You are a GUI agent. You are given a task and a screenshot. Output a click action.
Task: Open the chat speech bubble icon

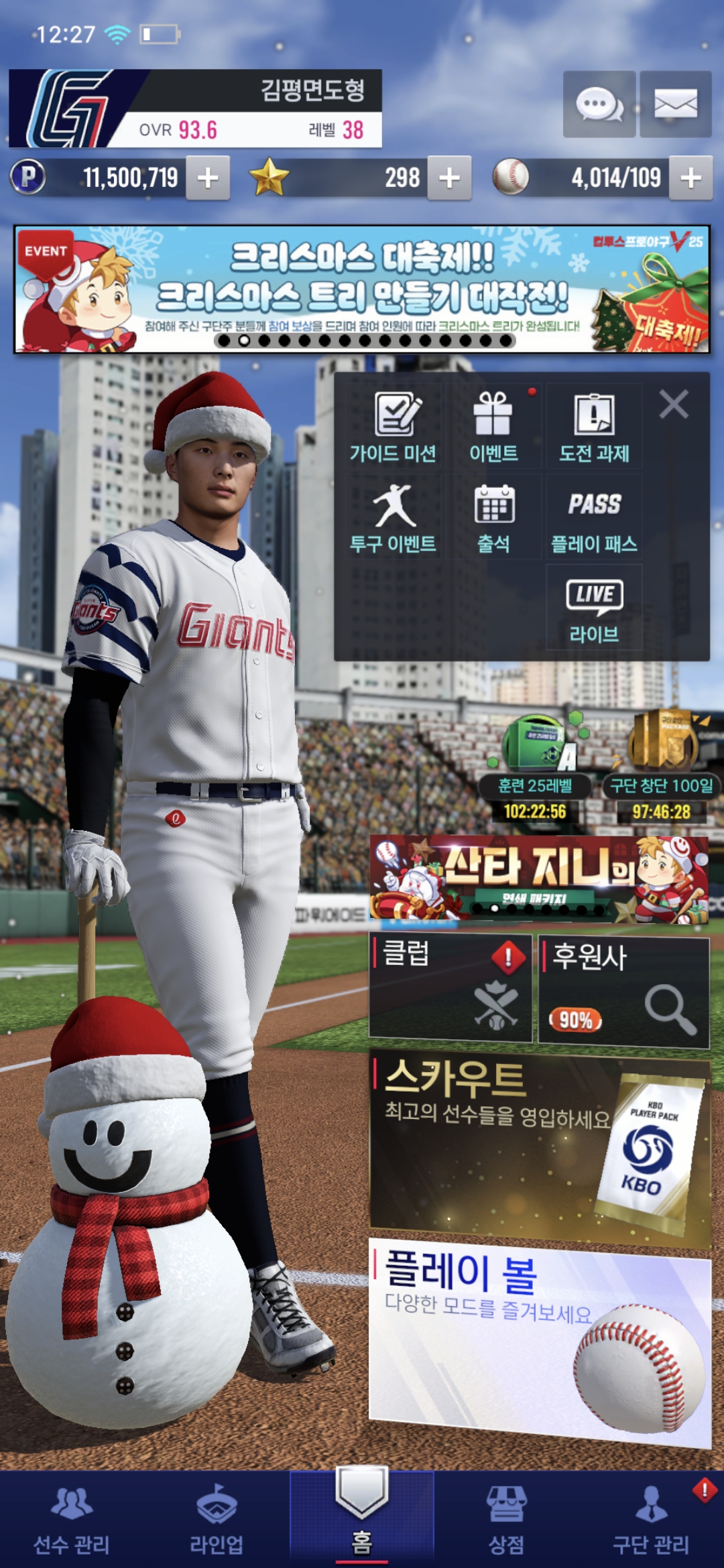pos(599,105)
